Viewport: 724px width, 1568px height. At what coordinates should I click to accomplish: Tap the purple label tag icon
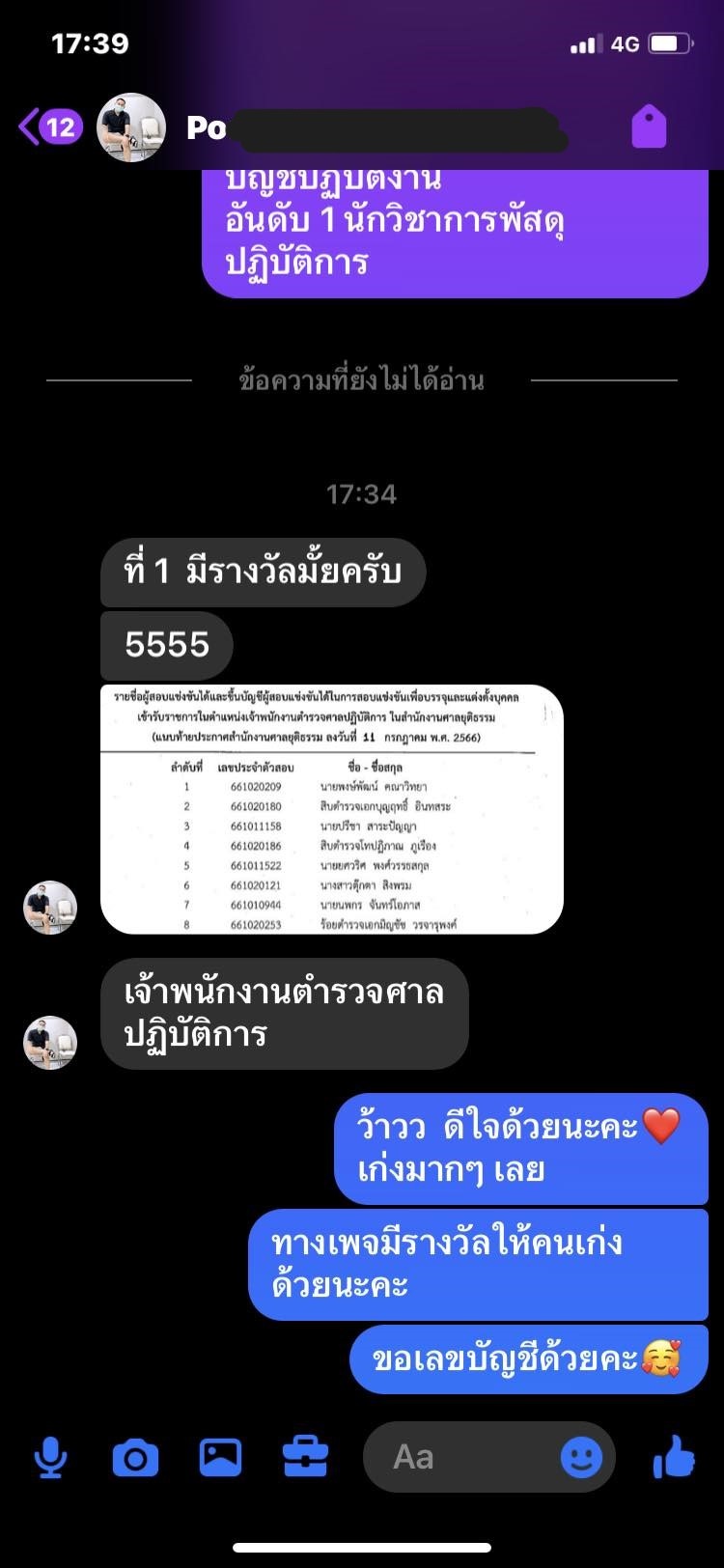point(649,127)
